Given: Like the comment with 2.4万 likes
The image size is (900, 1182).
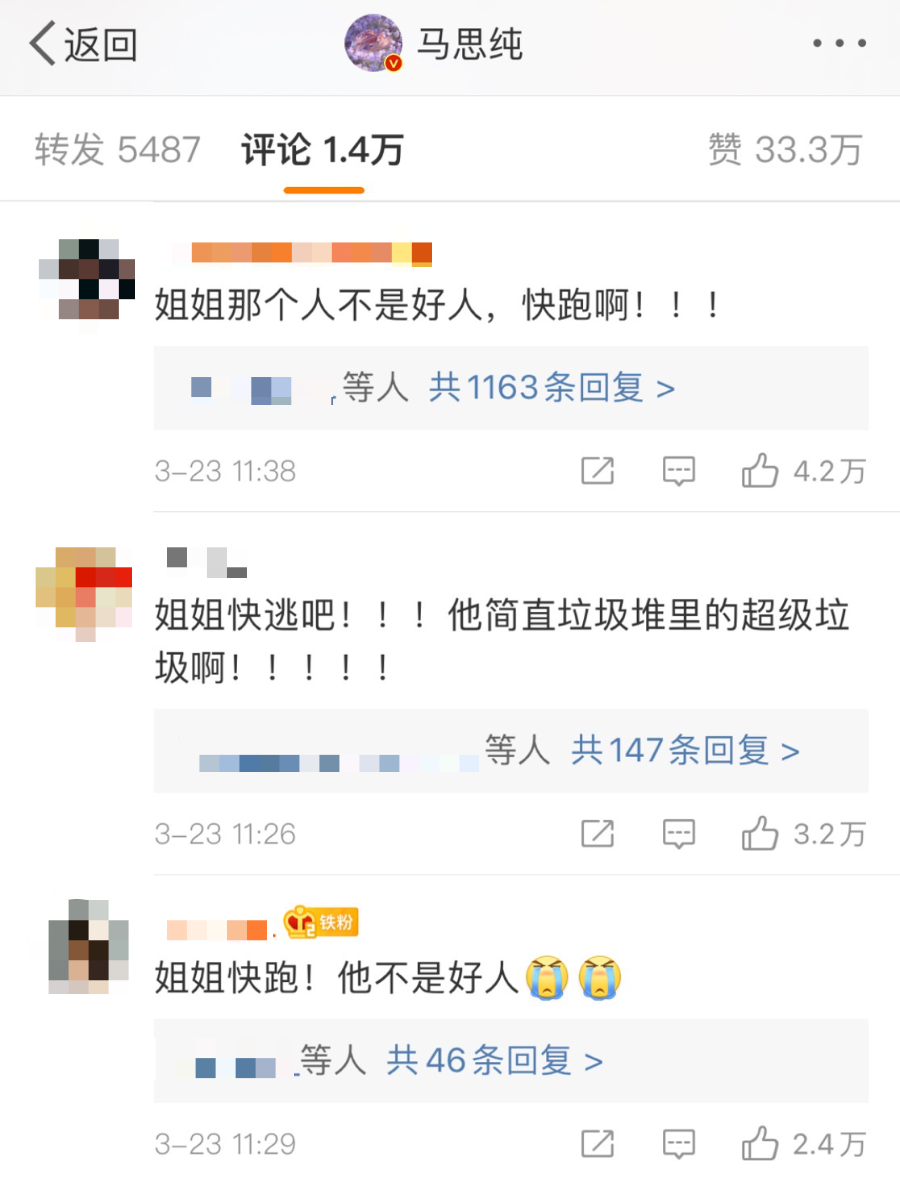Looking at the screenshot, I should point(760,1144).
